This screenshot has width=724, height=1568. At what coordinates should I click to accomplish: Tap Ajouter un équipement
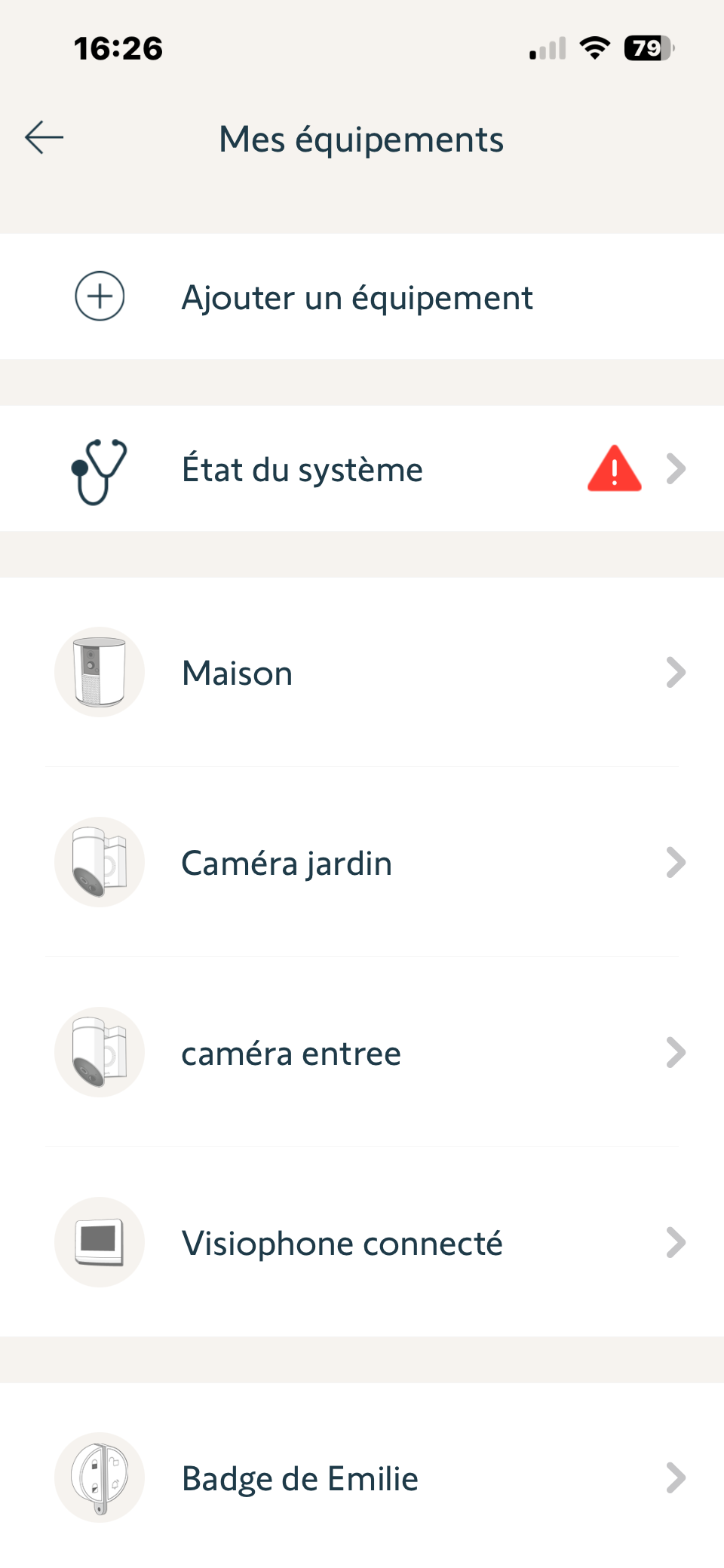[x=357, y=297]
